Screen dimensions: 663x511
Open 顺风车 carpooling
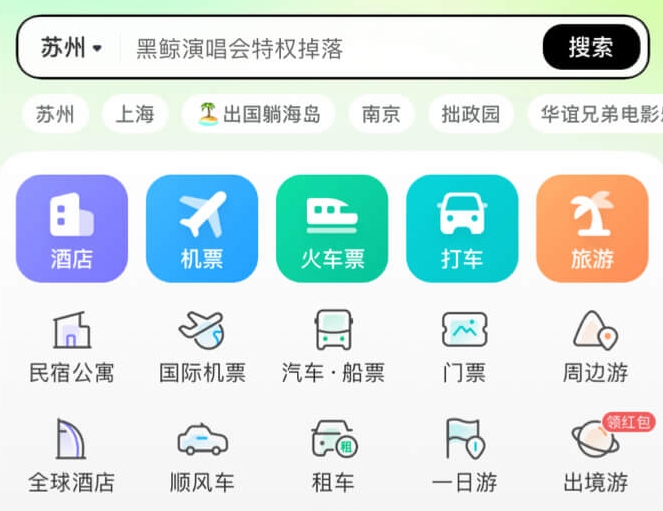click(x=202, y=456)
